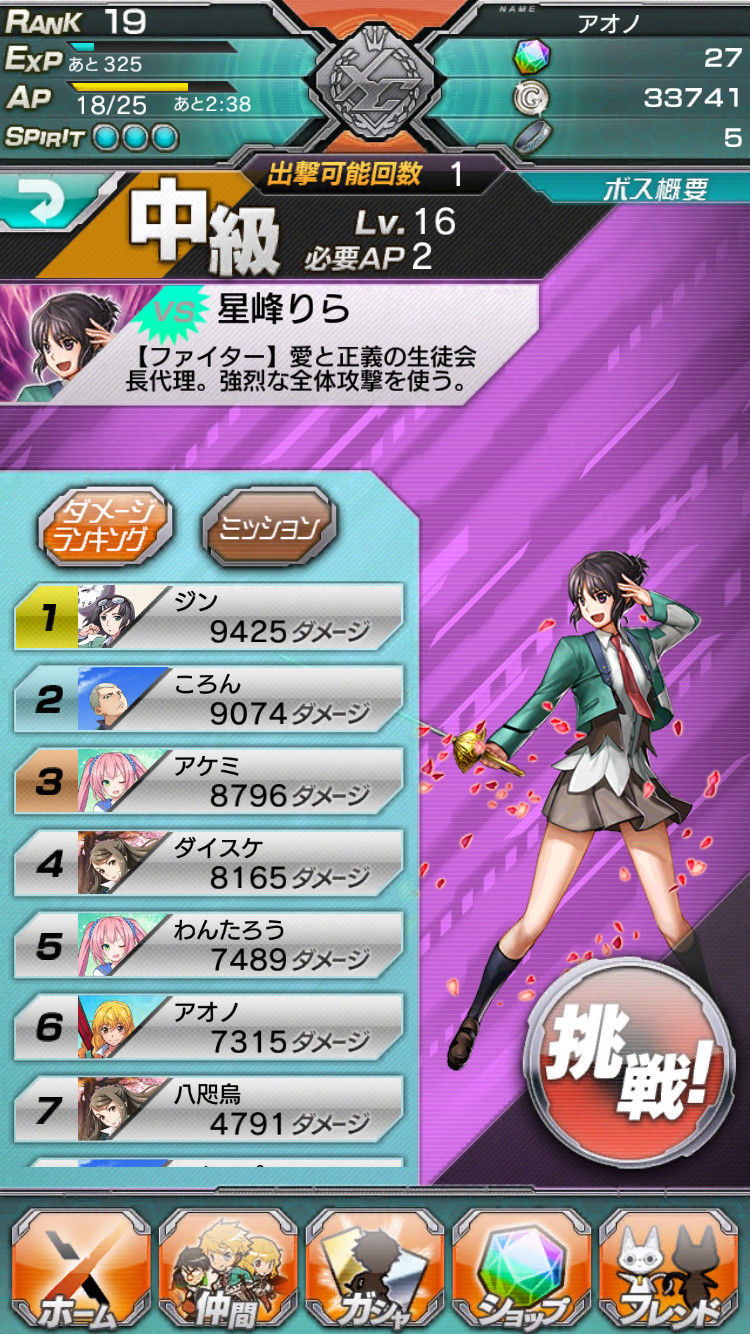This screenshot has width=750, height=1334.
Task: Switch to the ダメージランキング tab
Action: pos(105,525)
